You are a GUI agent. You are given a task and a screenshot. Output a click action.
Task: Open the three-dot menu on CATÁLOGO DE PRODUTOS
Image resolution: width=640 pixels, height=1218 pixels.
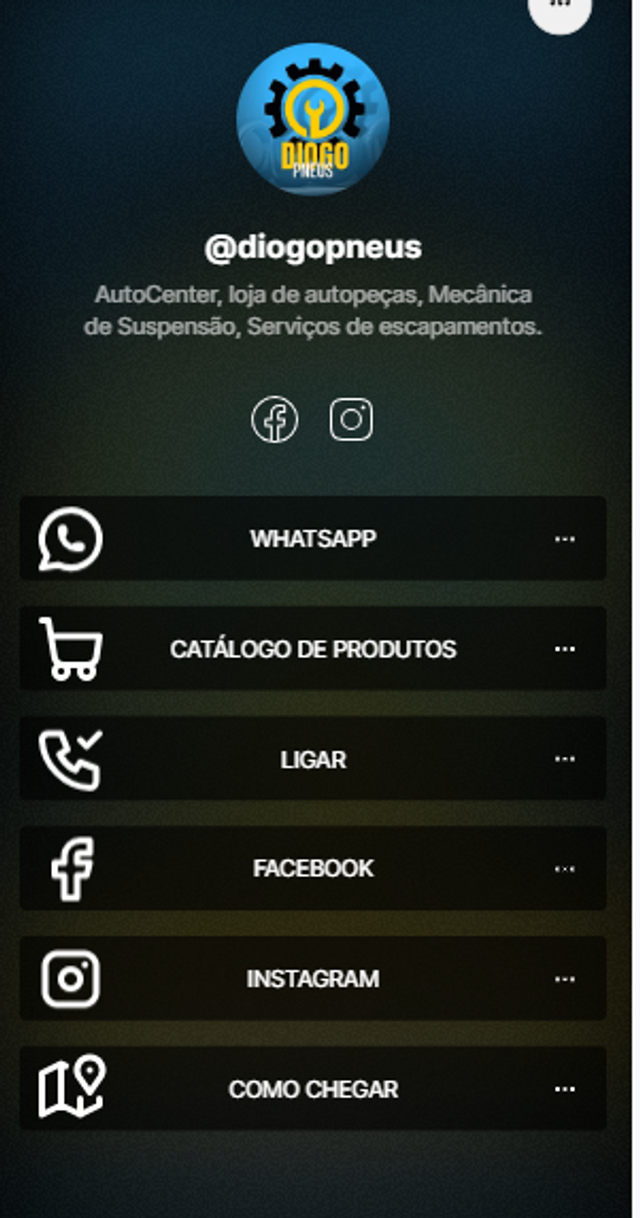(565, 649)
